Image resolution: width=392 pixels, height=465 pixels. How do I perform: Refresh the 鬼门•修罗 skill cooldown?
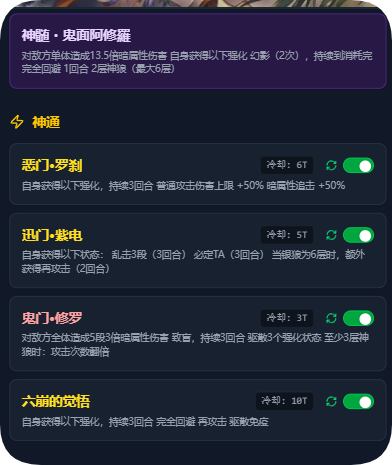[x=331, y=318]
